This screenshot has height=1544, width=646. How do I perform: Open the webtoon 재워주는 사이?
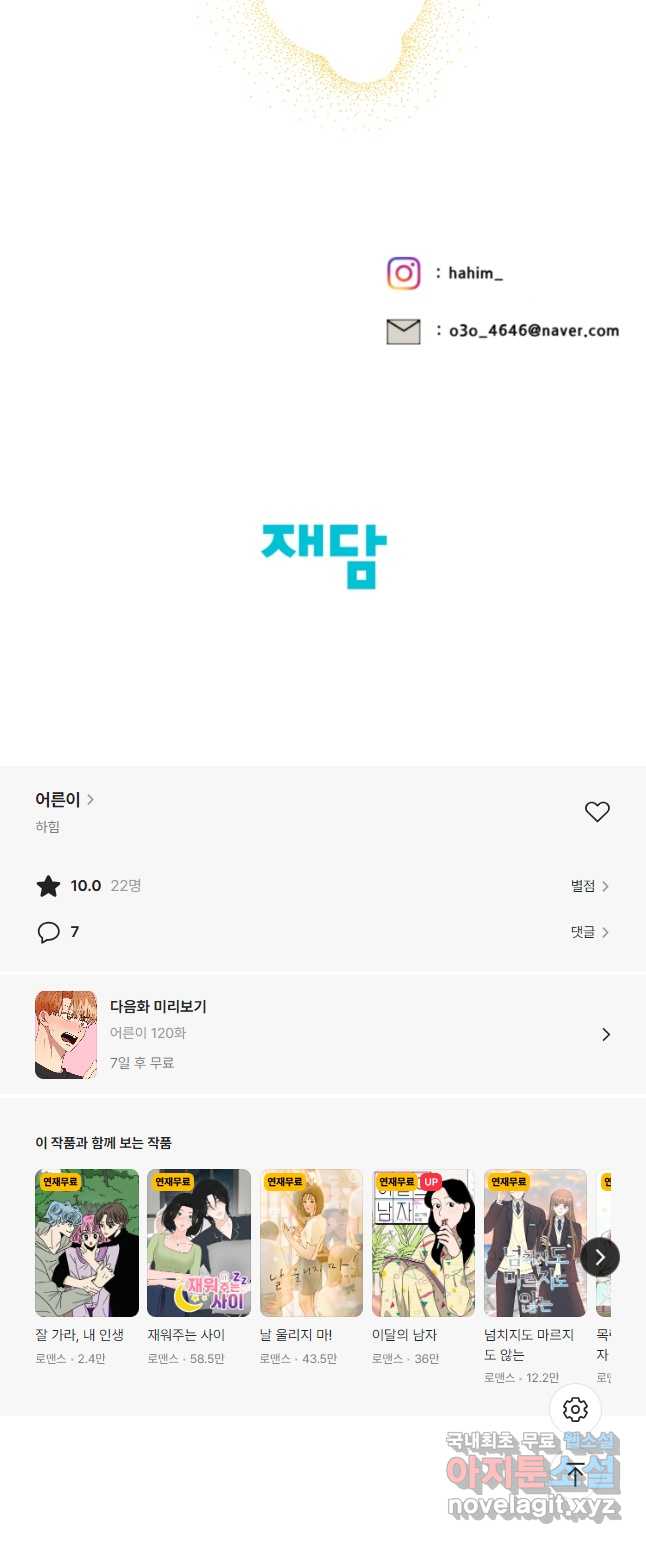pyautogui.click(x=199, y=1243)
